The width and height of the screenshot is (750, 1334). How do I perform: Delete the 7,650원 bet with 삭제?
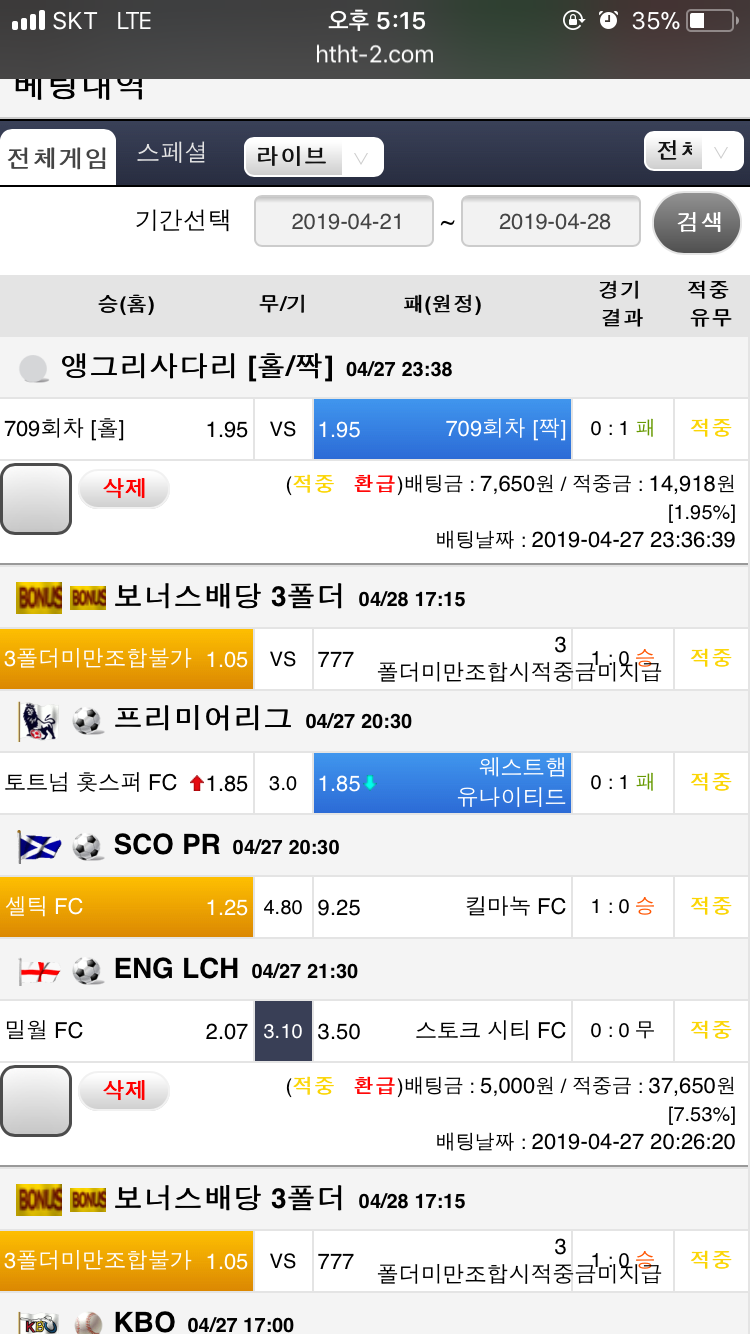click(124, 488)
